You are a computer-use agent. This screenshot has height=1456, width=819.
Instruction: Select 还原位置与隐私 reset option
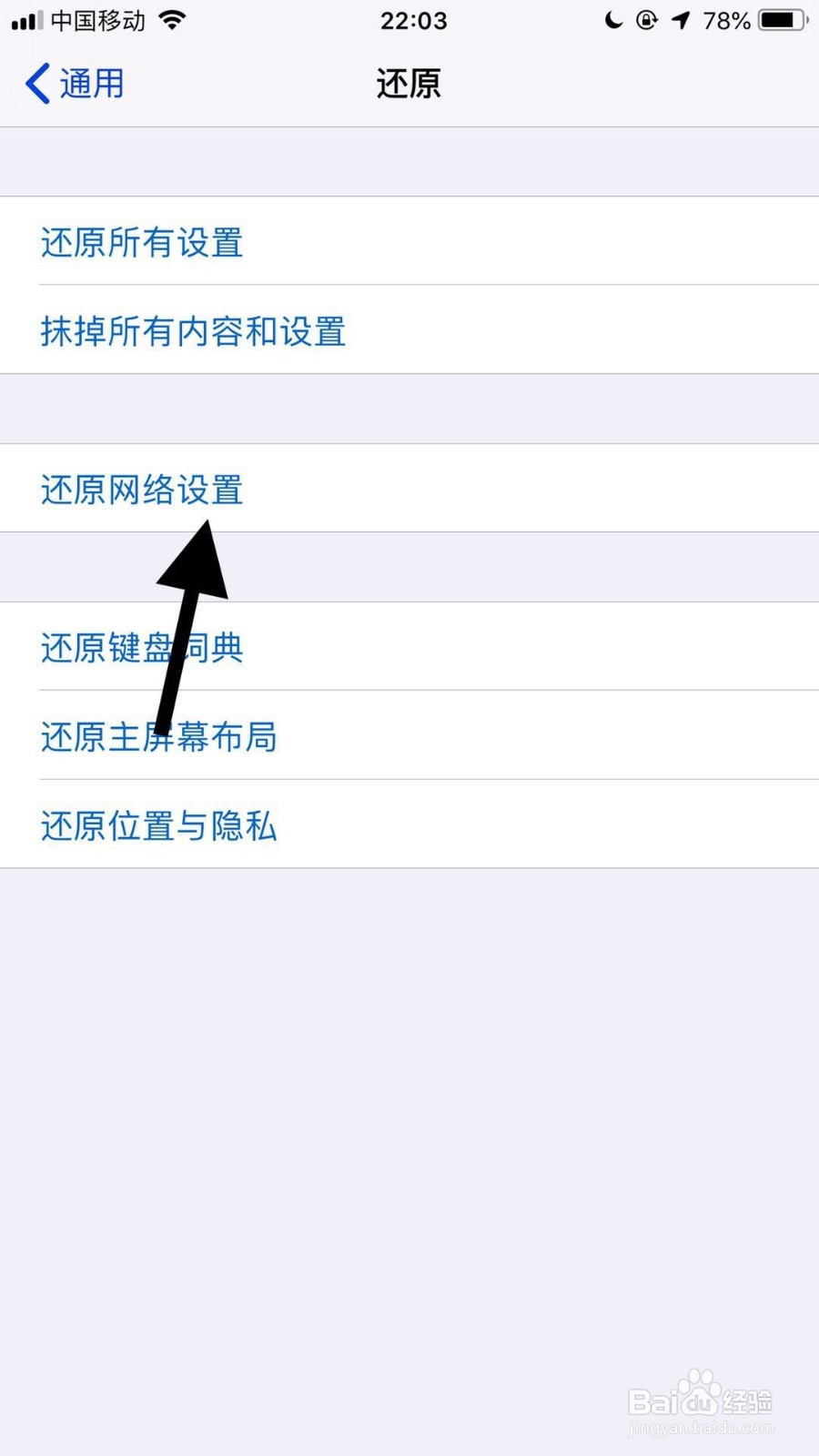tap(158, 825)
